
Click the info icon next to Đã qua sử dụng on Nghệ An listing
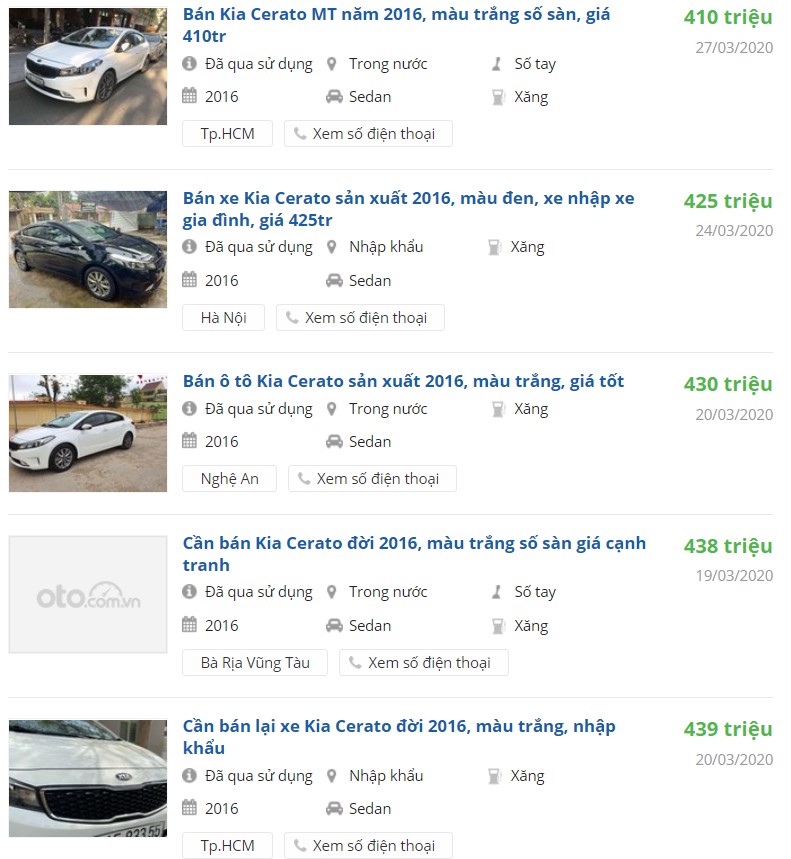point(188,408)
